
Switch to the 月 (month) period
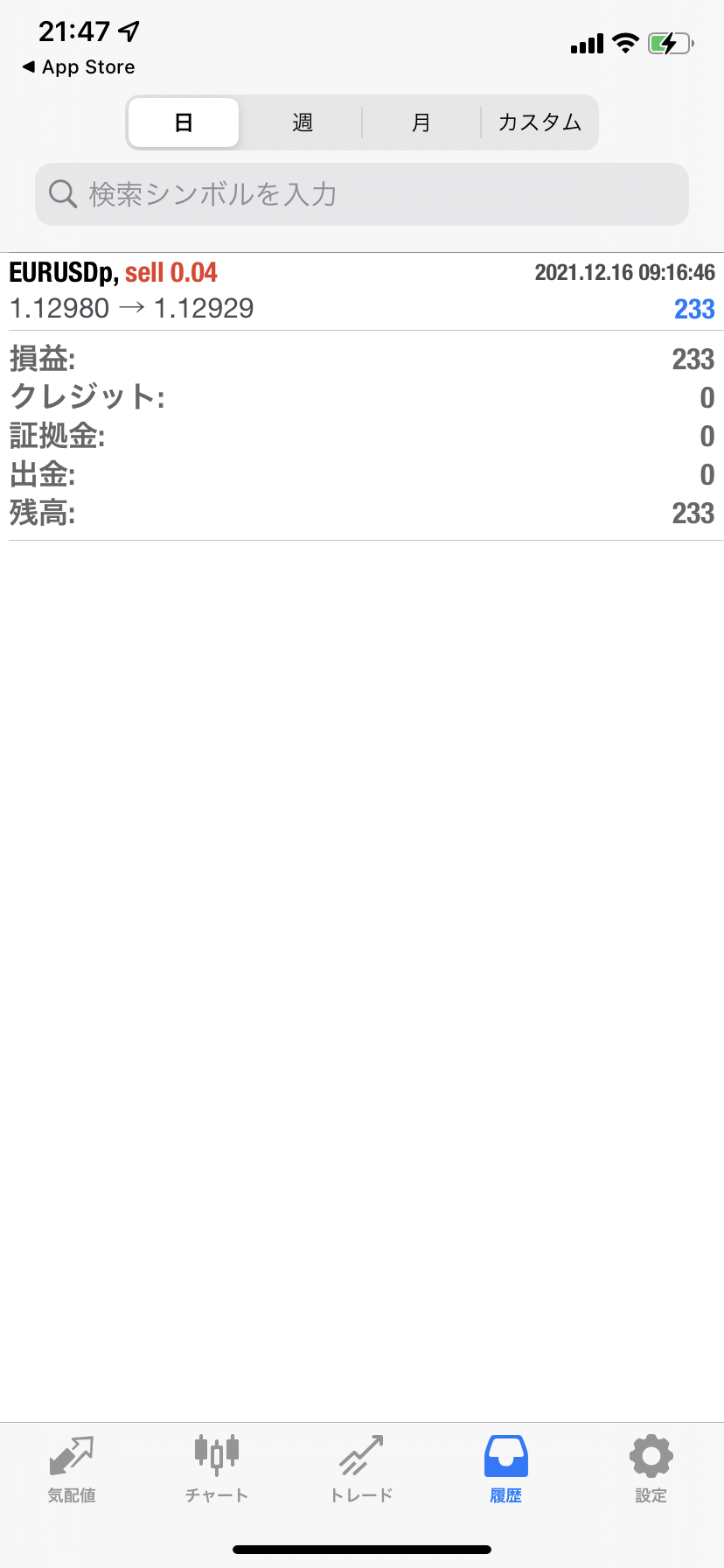pyautogui.click(x=421, y=122)
